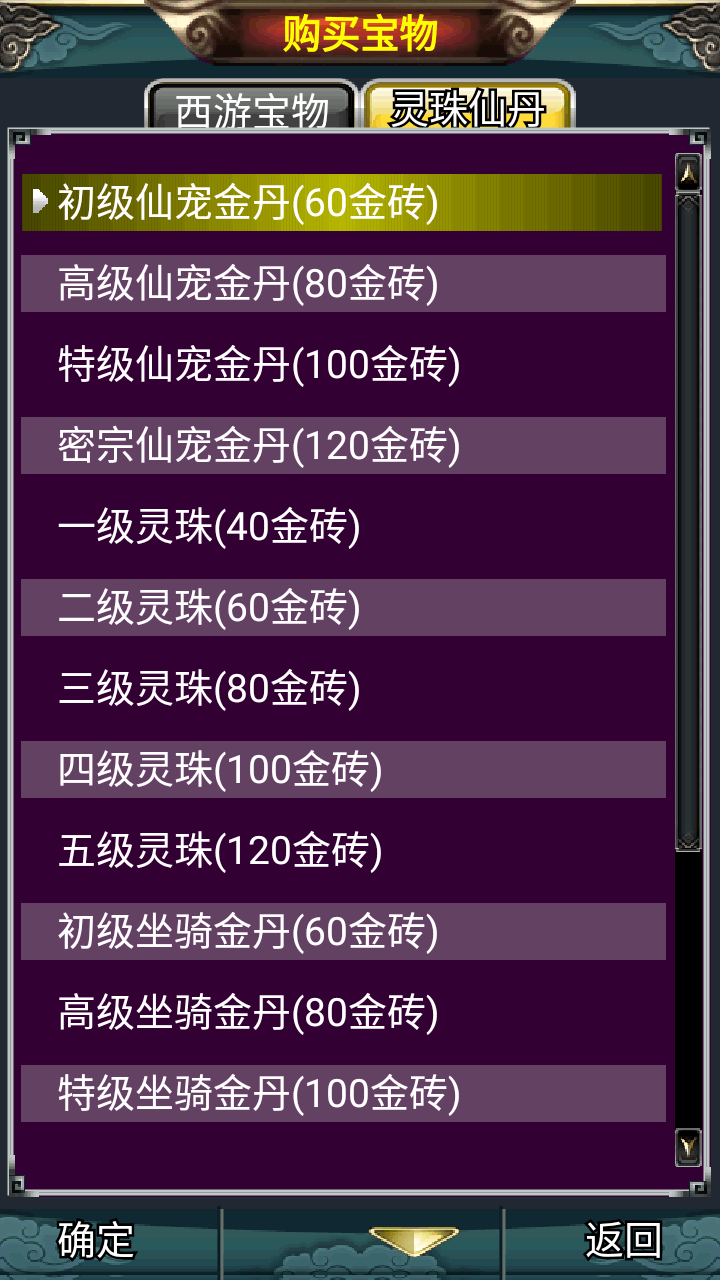Image resolution: width=720 pixels, height=1280 pixels.
Task: Go back with 返回
Action: point(623,1240)
